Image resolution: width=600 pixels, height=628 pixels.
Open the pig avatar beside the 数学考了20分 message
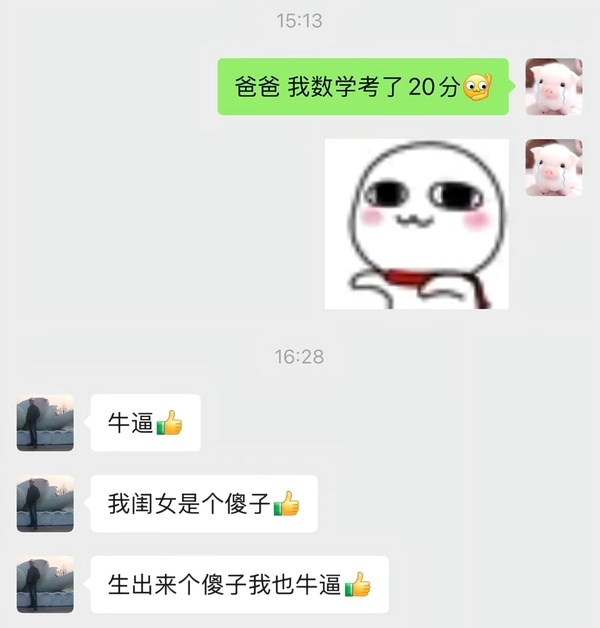[x=553, y=87]
